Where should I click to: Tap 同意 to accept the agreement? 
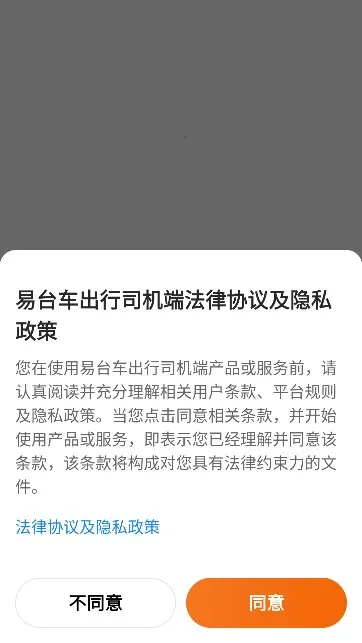coord(266,603)
